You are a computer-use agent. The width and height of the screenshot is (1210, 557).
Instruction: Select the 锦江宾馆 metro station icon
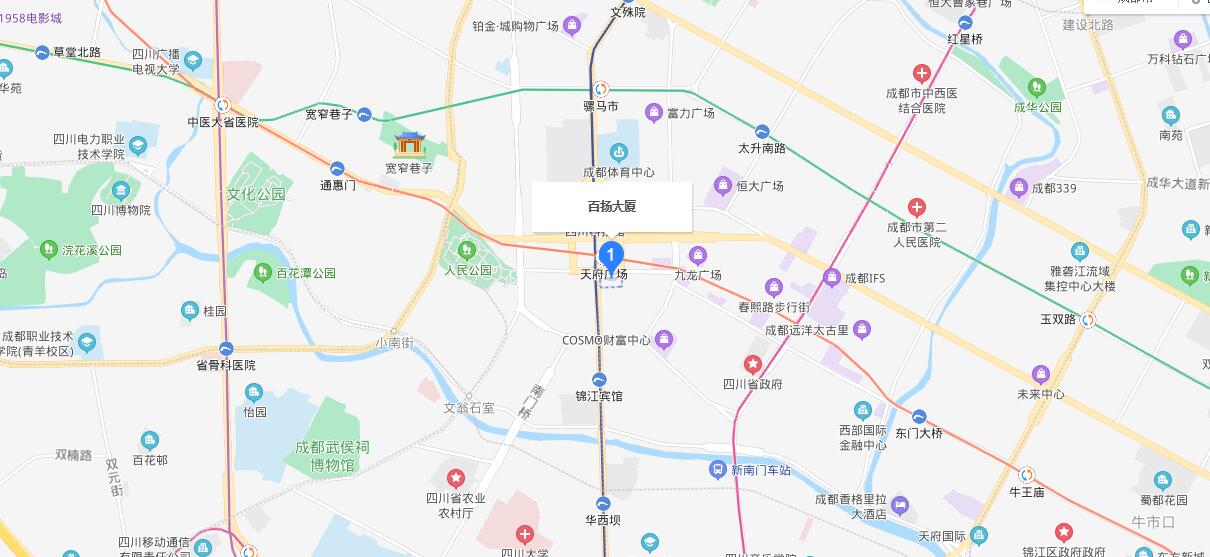tap(598, 379)
